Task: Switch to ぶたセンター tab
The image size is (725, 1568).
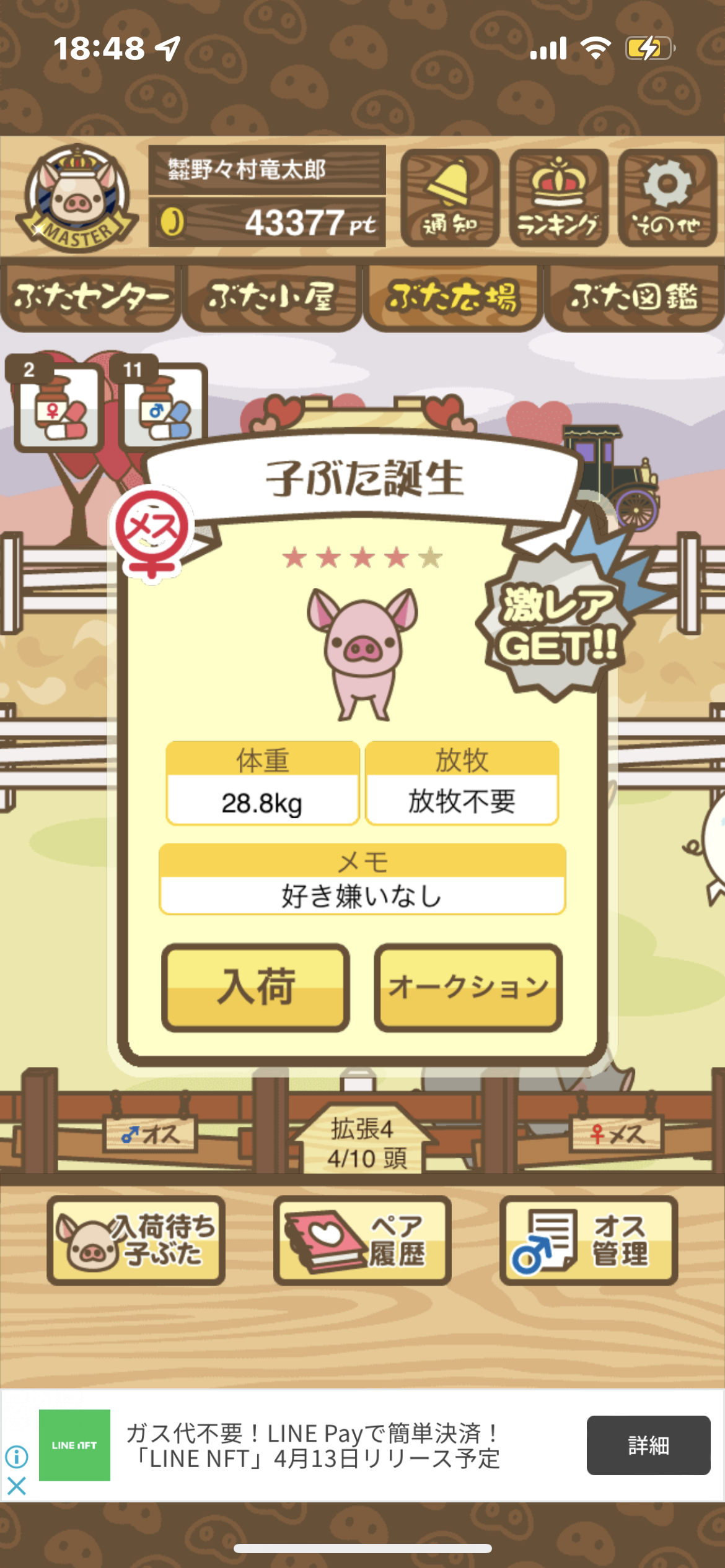Action: 90,298
